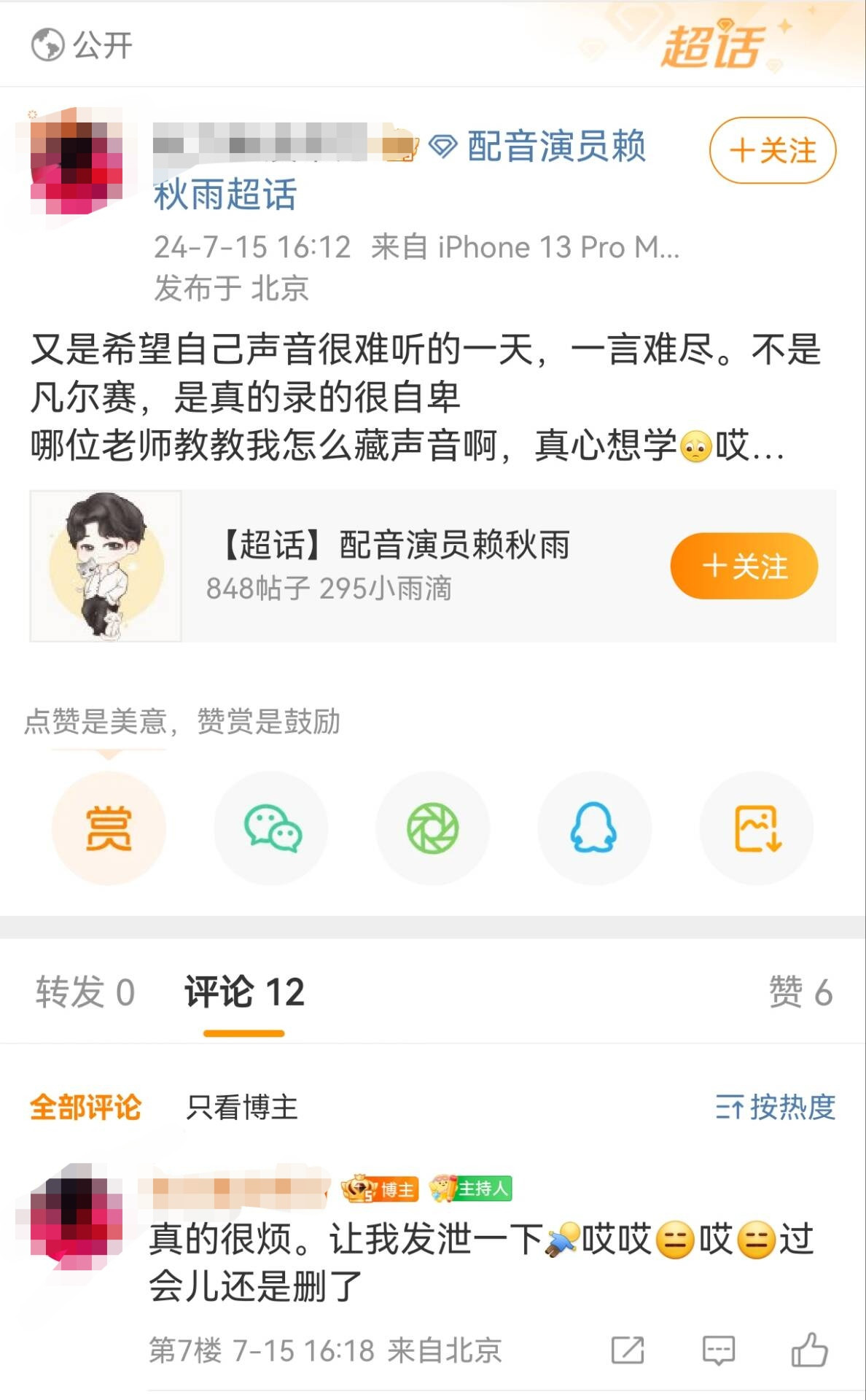
Task: Switch to the 转发 tab
Action: point(85,992)
